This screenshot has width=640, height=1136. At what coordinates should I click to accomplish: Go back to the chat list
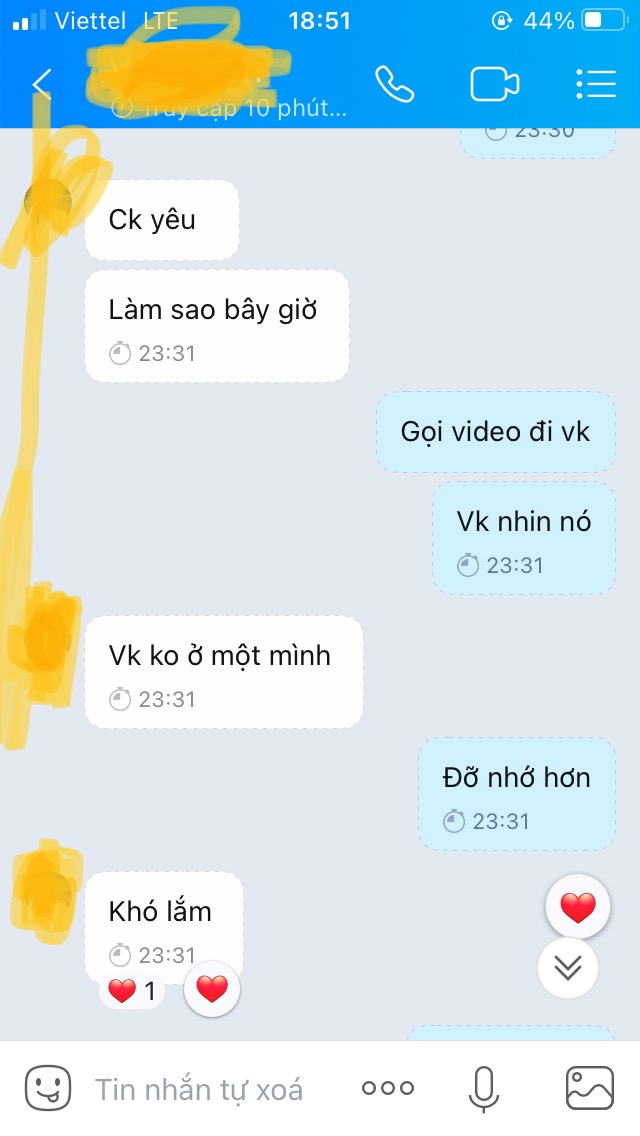(41, 84)
